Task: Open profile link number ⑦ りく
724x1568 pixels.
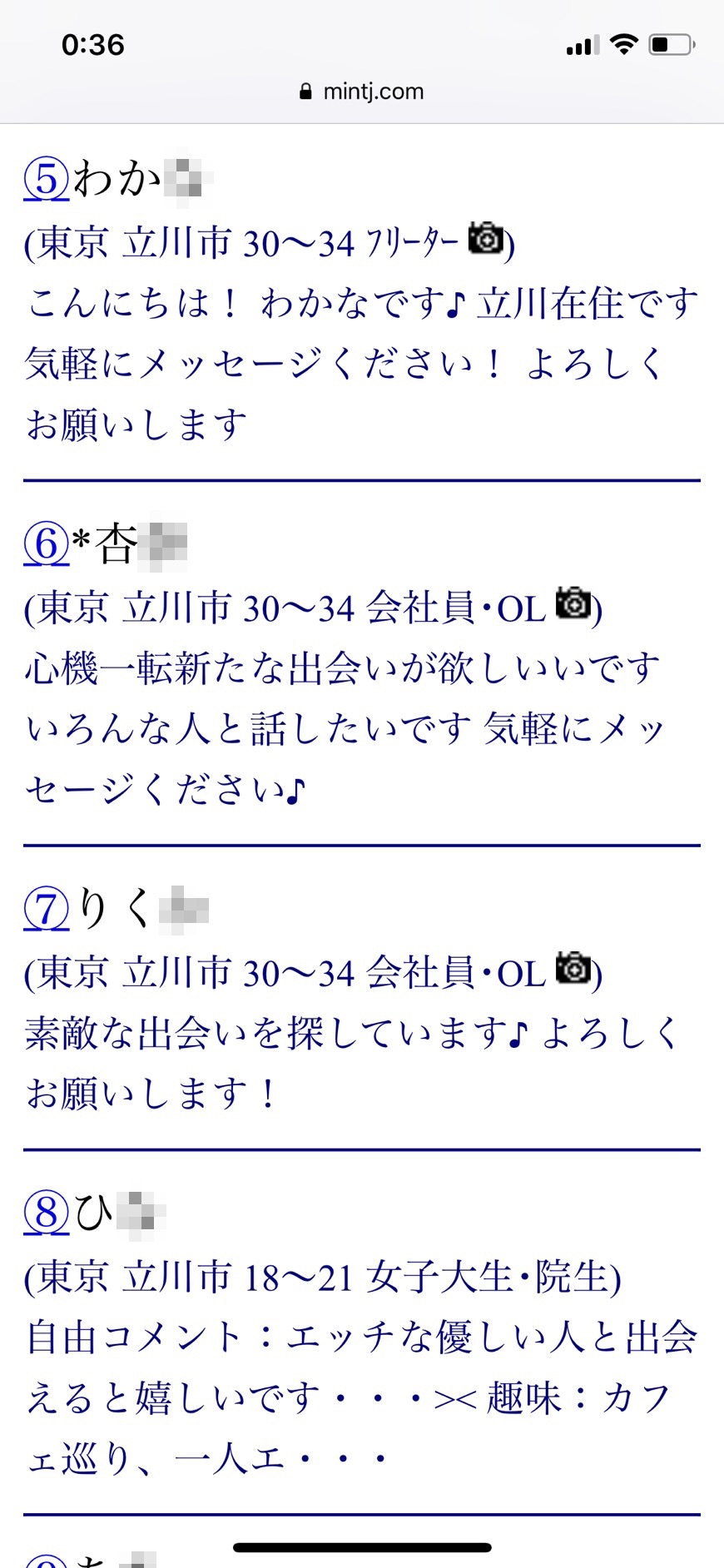Action: click(x=47, y=909)
